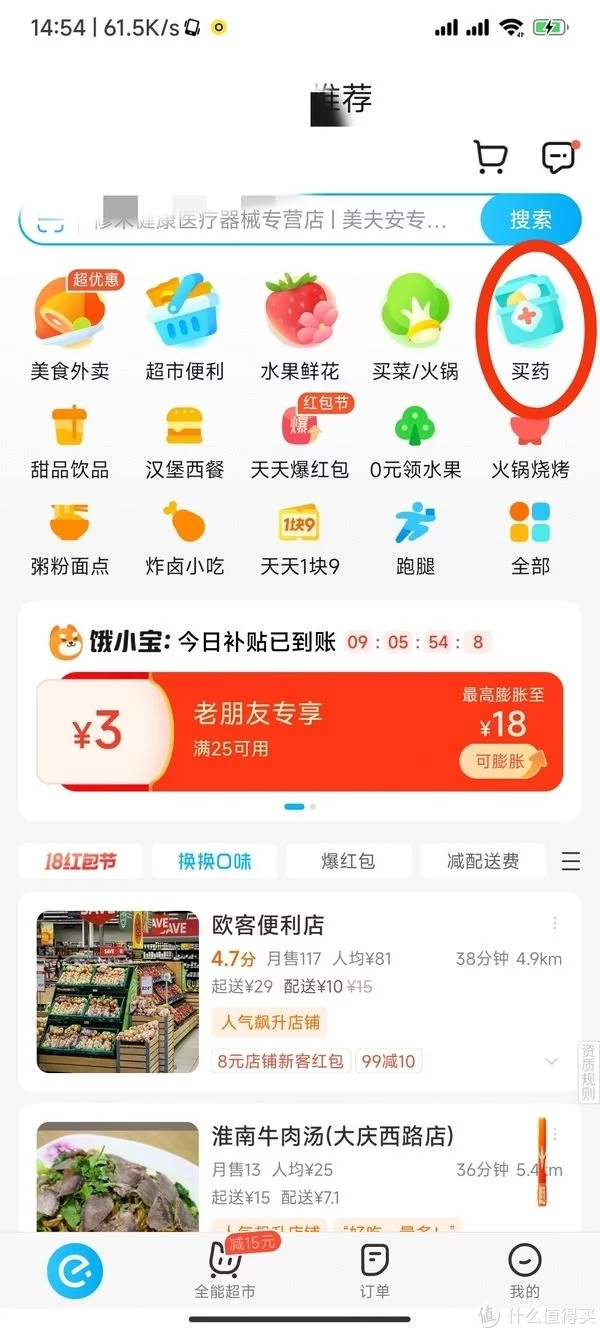
Task: Open the shopping cart icon
Action: [490, 157]
